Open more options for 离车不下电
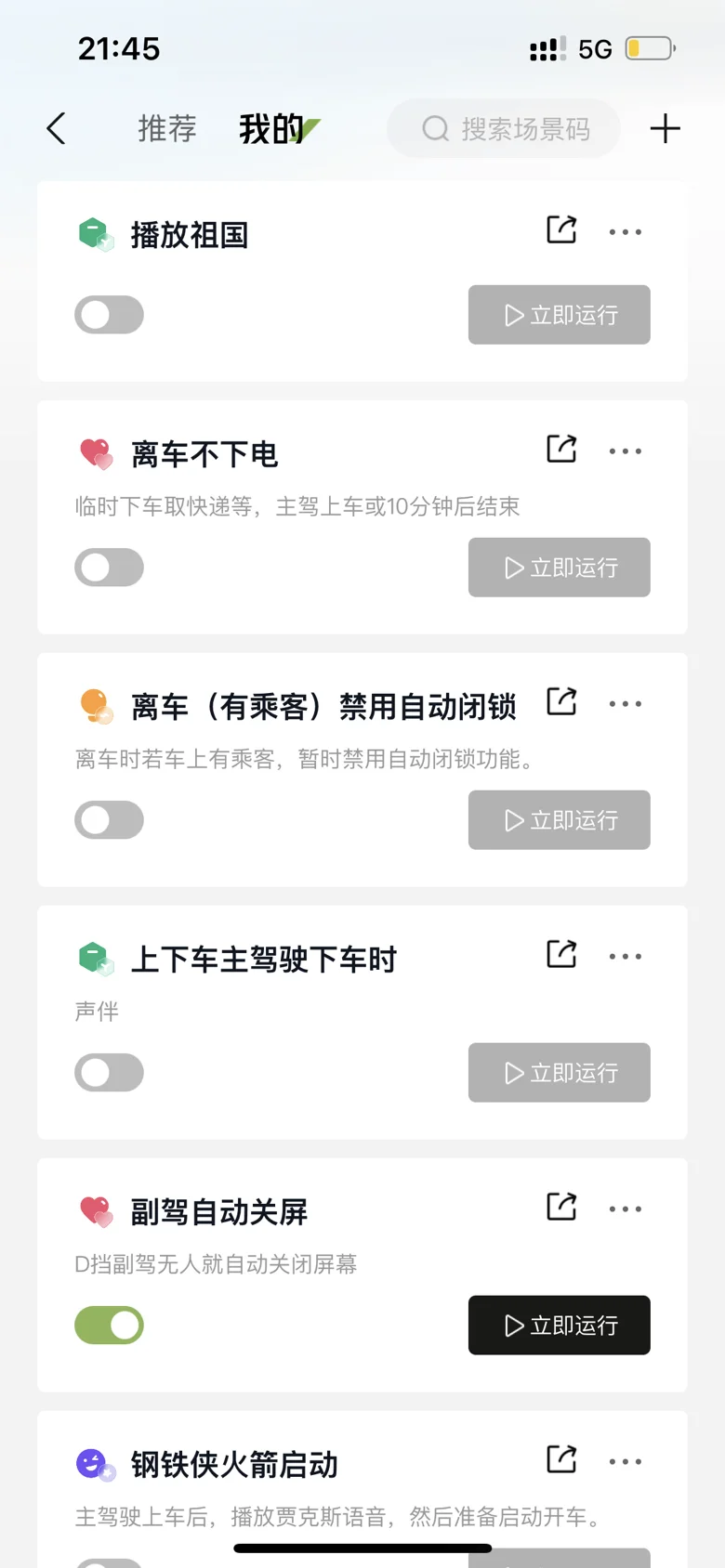Screen dimensions: 725x1568 [625, 451]
